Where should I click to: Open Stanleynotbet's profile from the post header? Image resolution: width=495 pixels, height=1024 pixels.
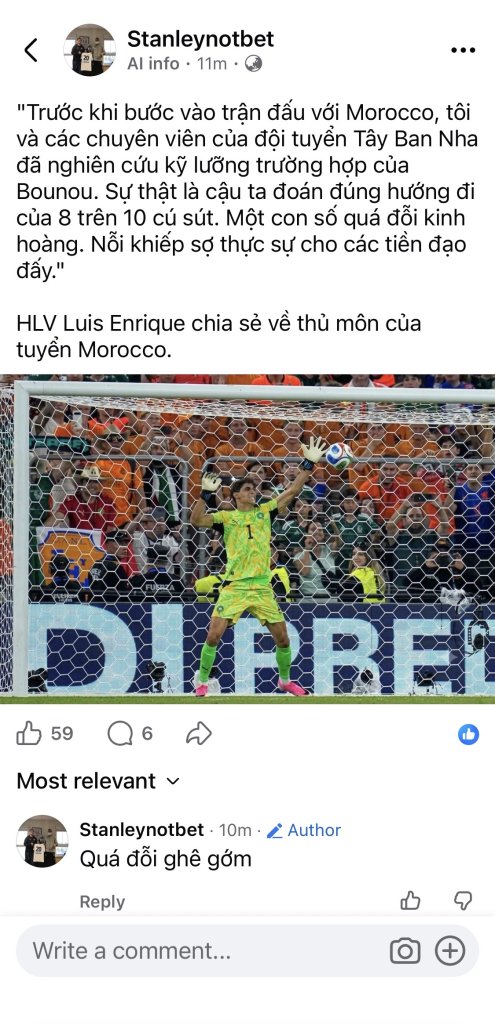(200, 39)
